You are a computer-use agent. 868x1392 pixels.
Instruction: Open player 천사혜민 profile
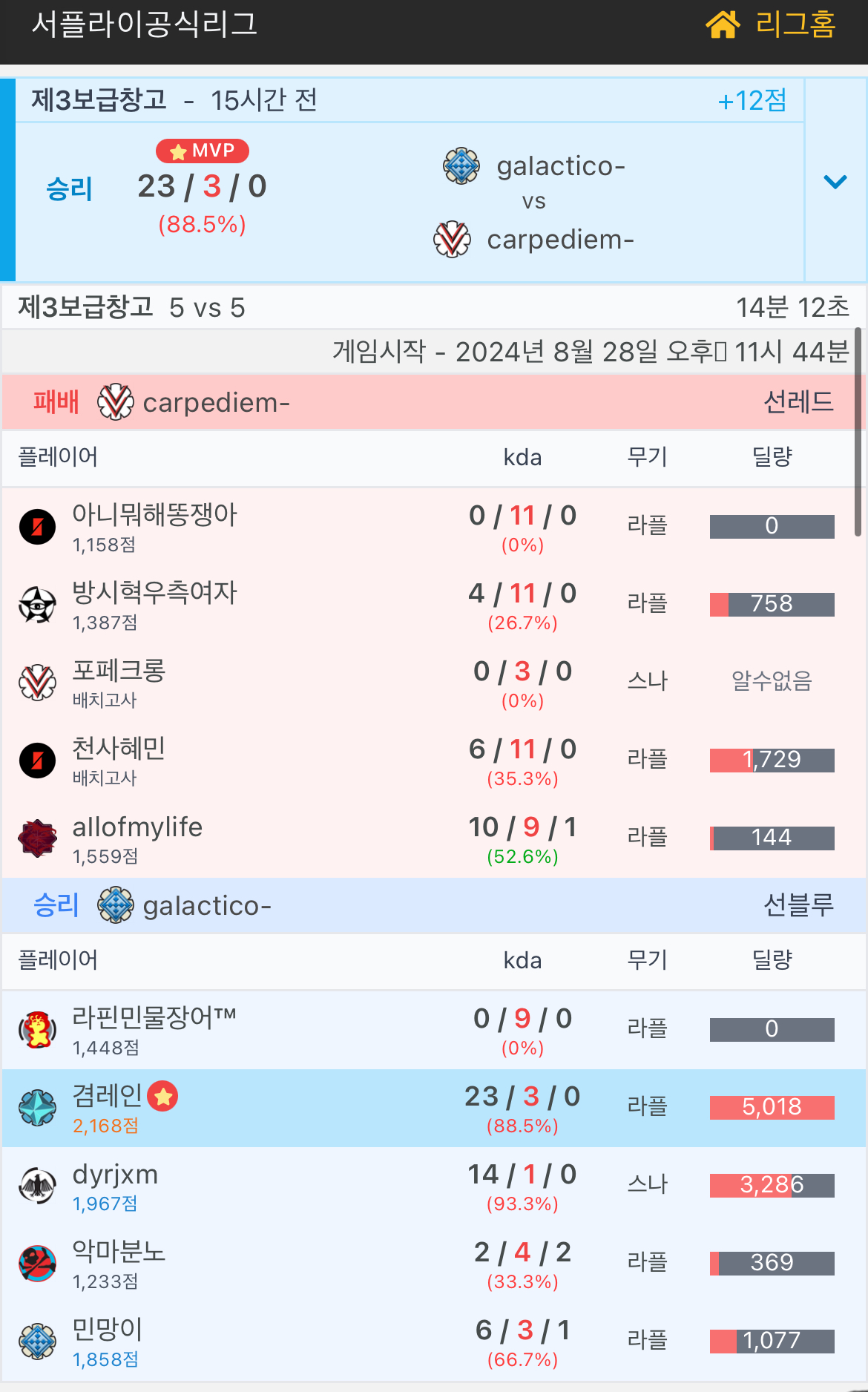pos(119,749)
